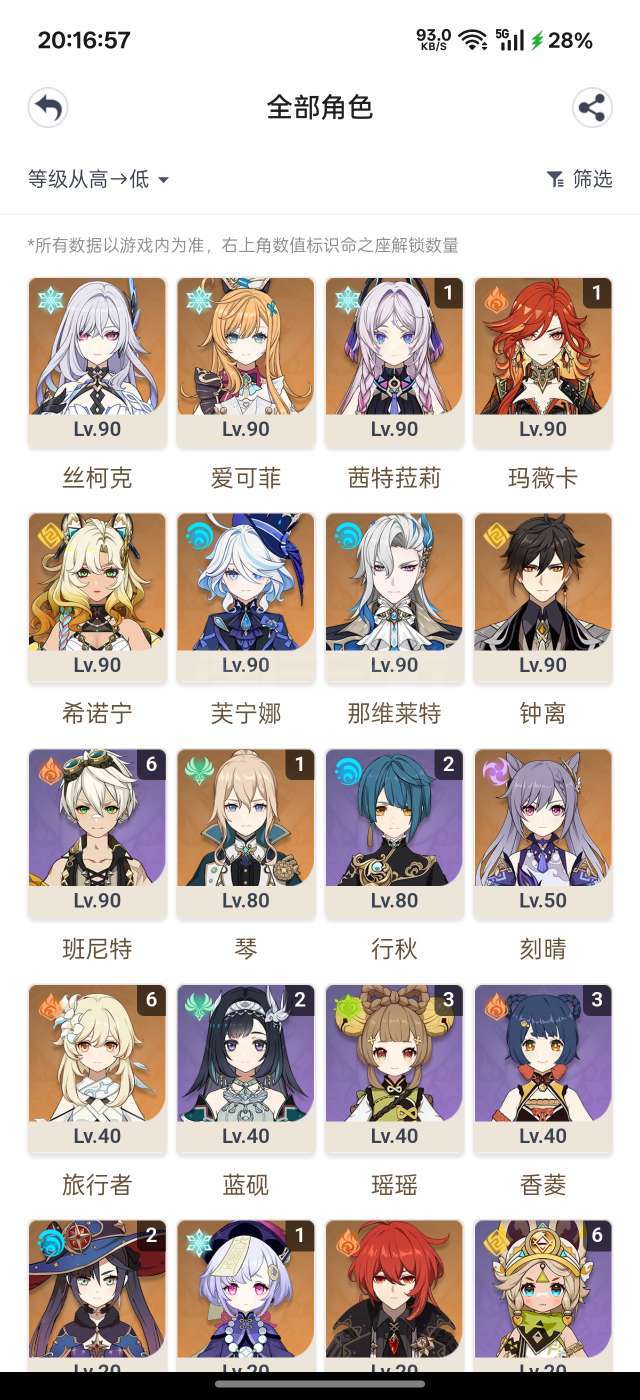The image size is (640, 1400).
Task: Open the 筛选 filter
Action: point(580,179)
